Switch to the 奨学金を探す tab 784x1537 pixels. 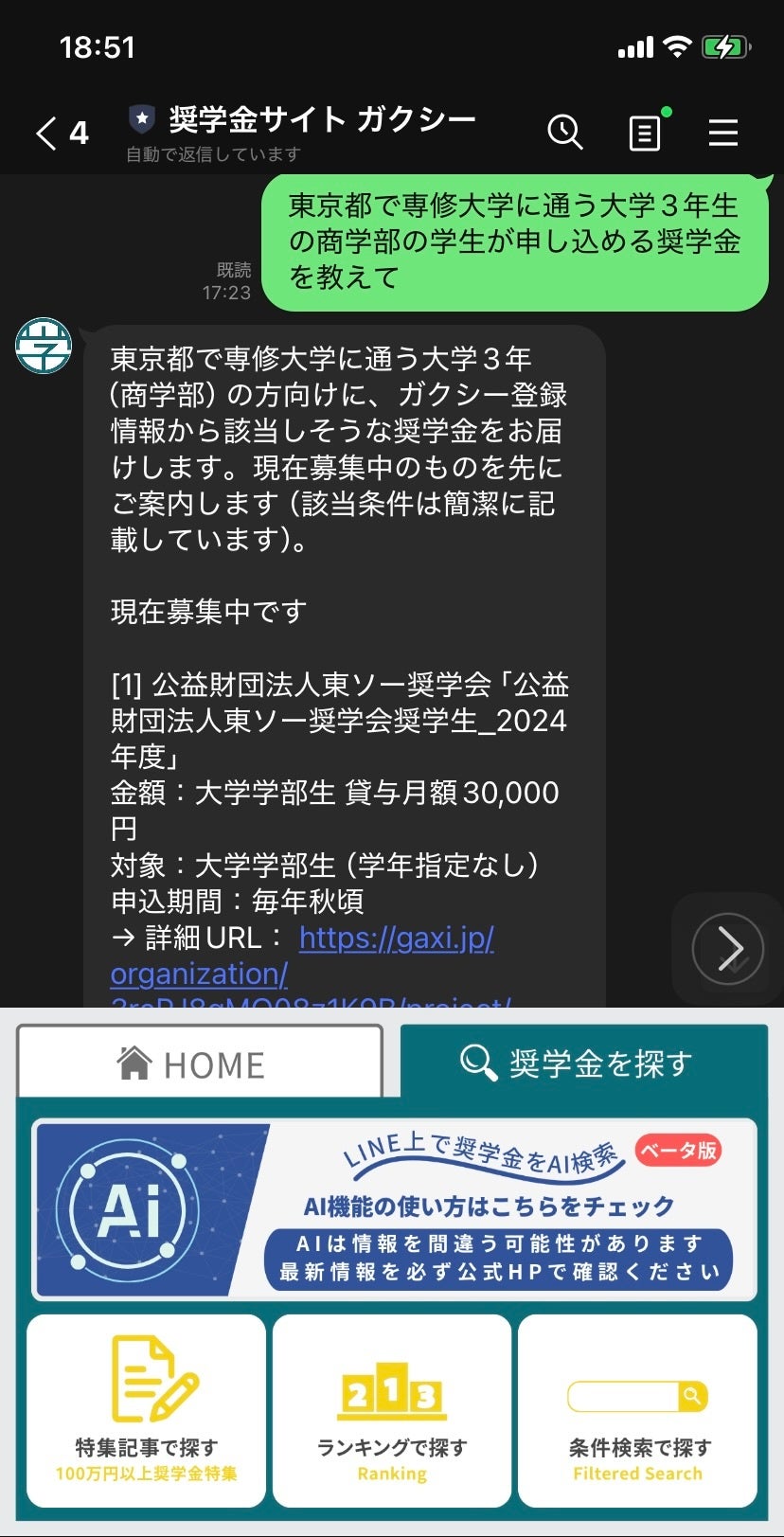click(582, 1063)
